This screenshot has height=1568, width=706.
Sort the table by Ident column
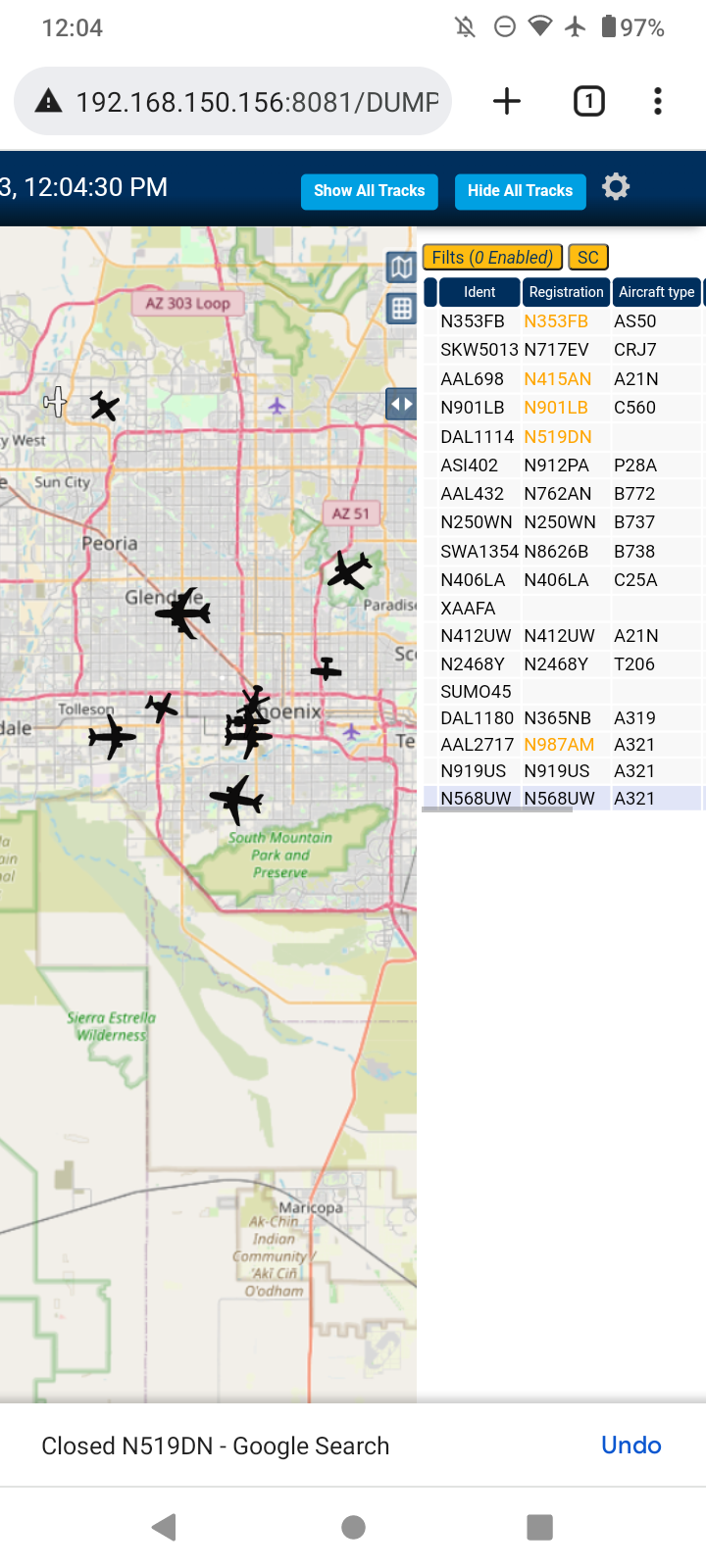pos(479,292)
